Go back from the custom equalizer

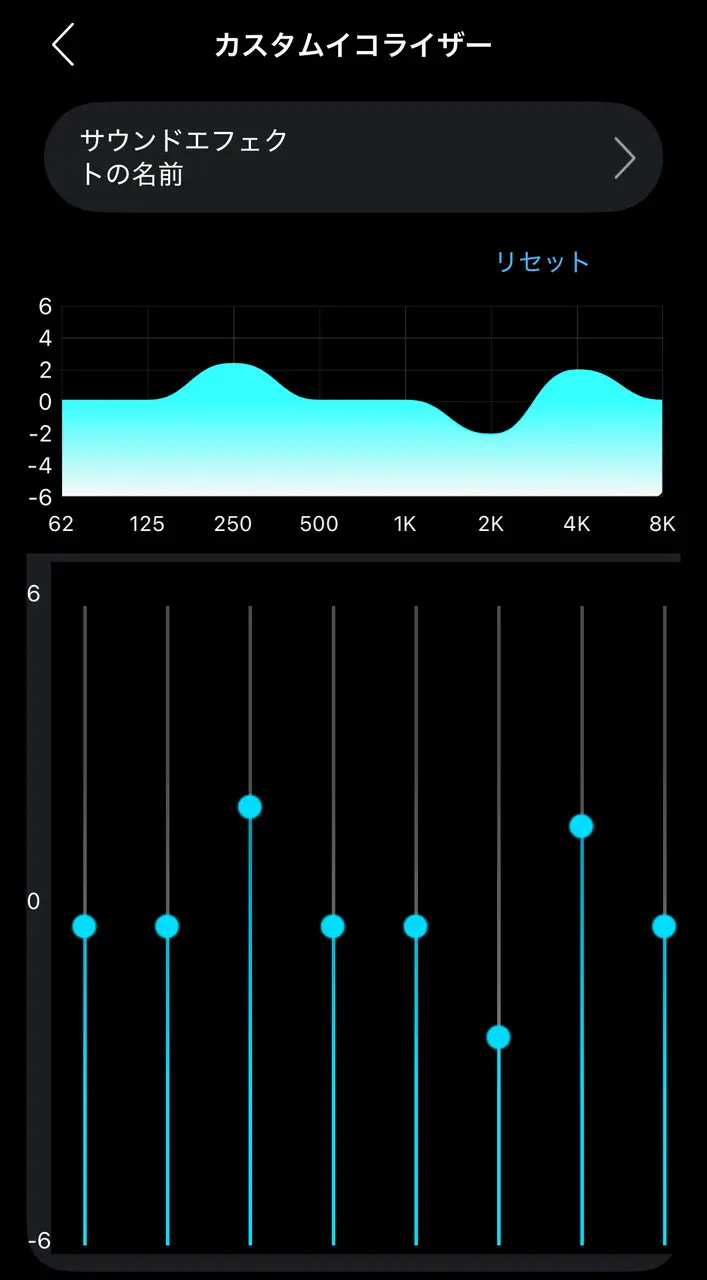tap(63, 46)
